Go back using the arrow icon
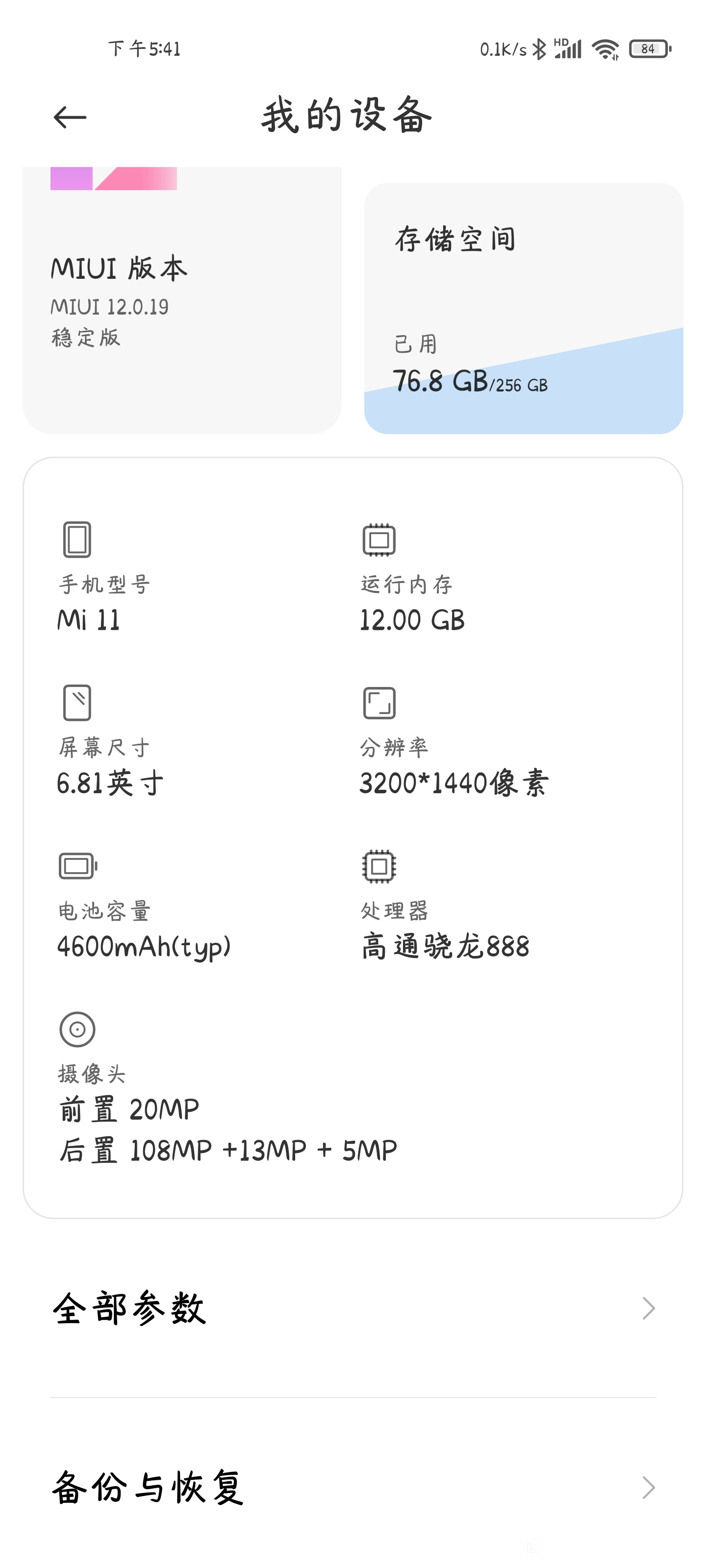 (x=70, y=117)
